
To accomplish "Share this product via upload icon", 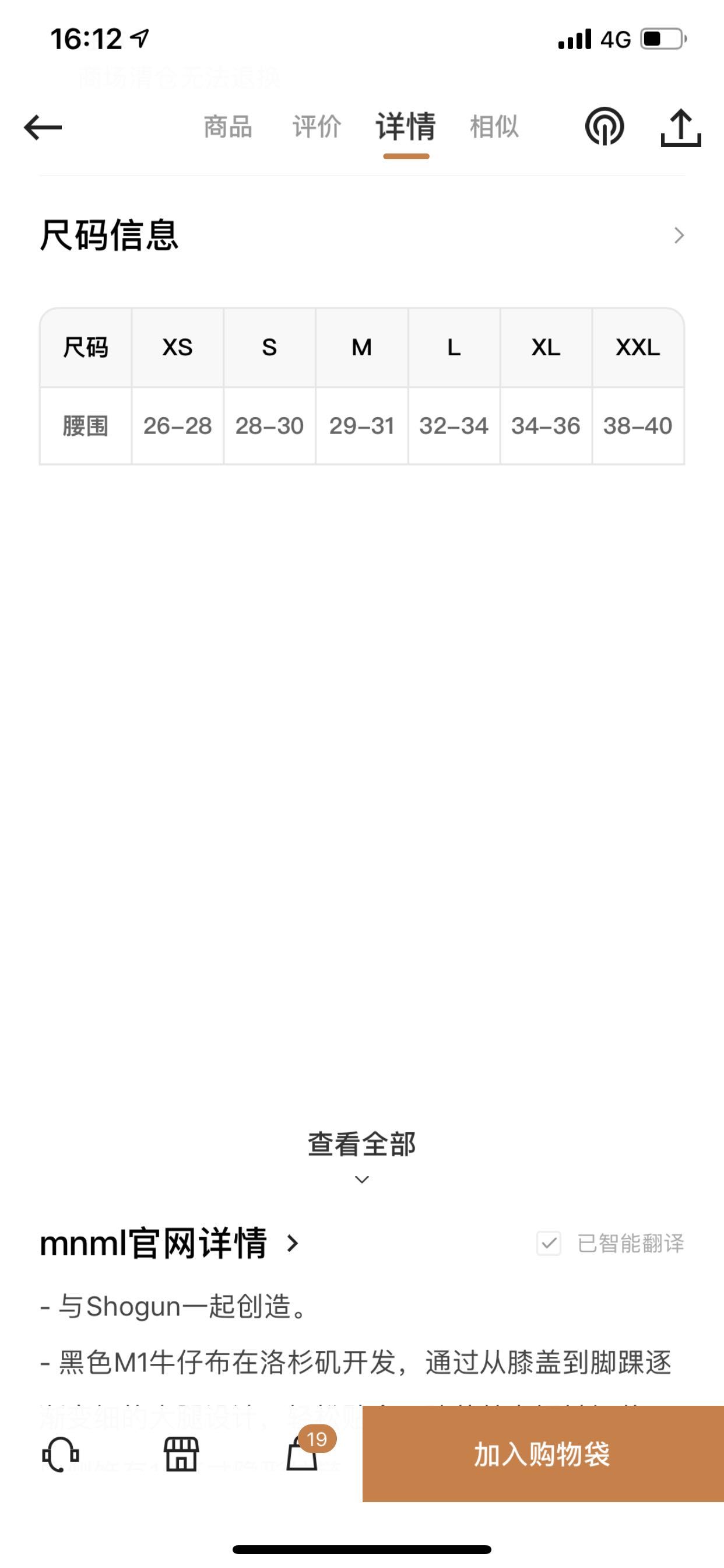I will [x=681, y=127].
